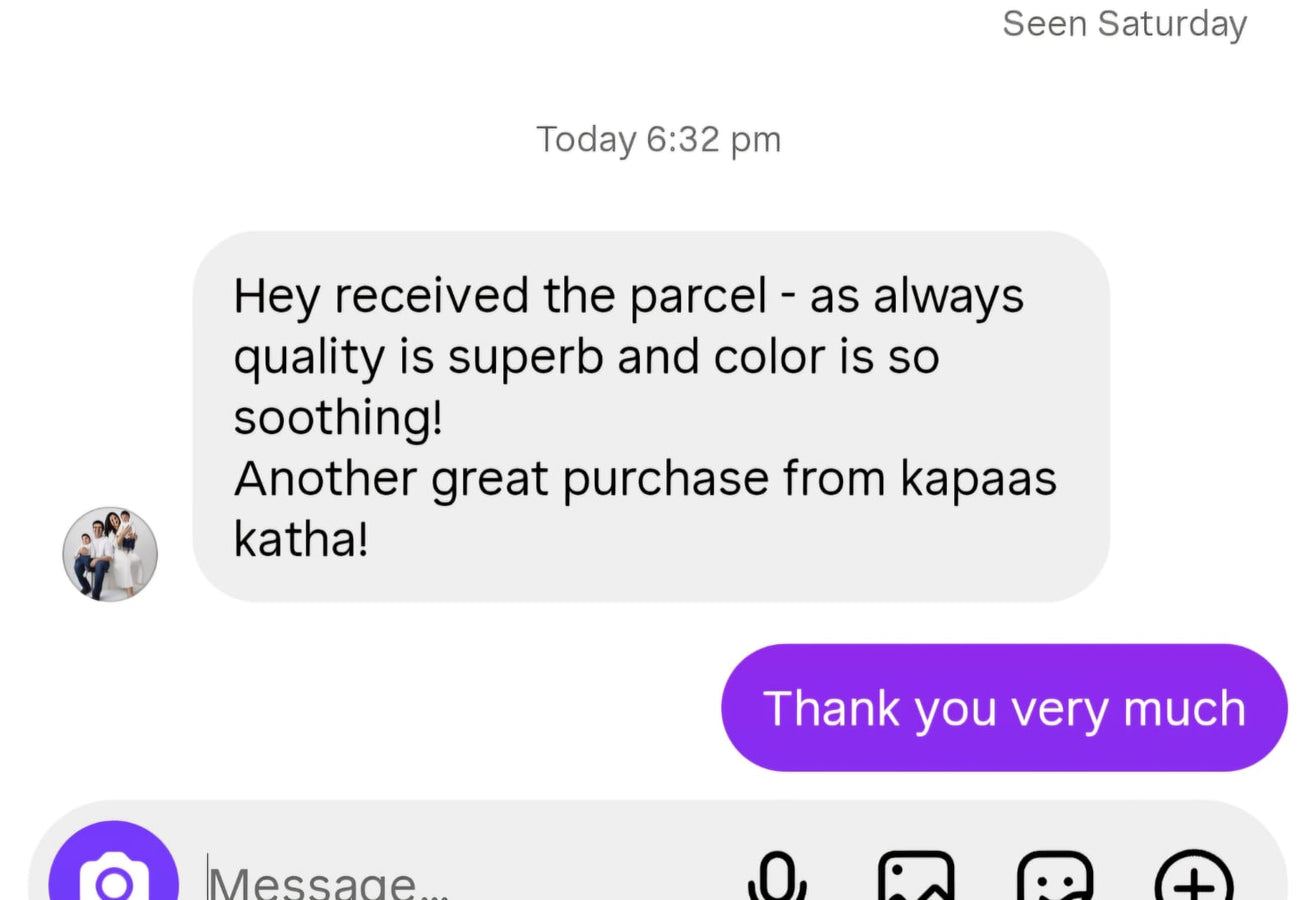Open the photo gallery picker
Viewport: 1316px width, 900px height.
(x=916, y=878)
